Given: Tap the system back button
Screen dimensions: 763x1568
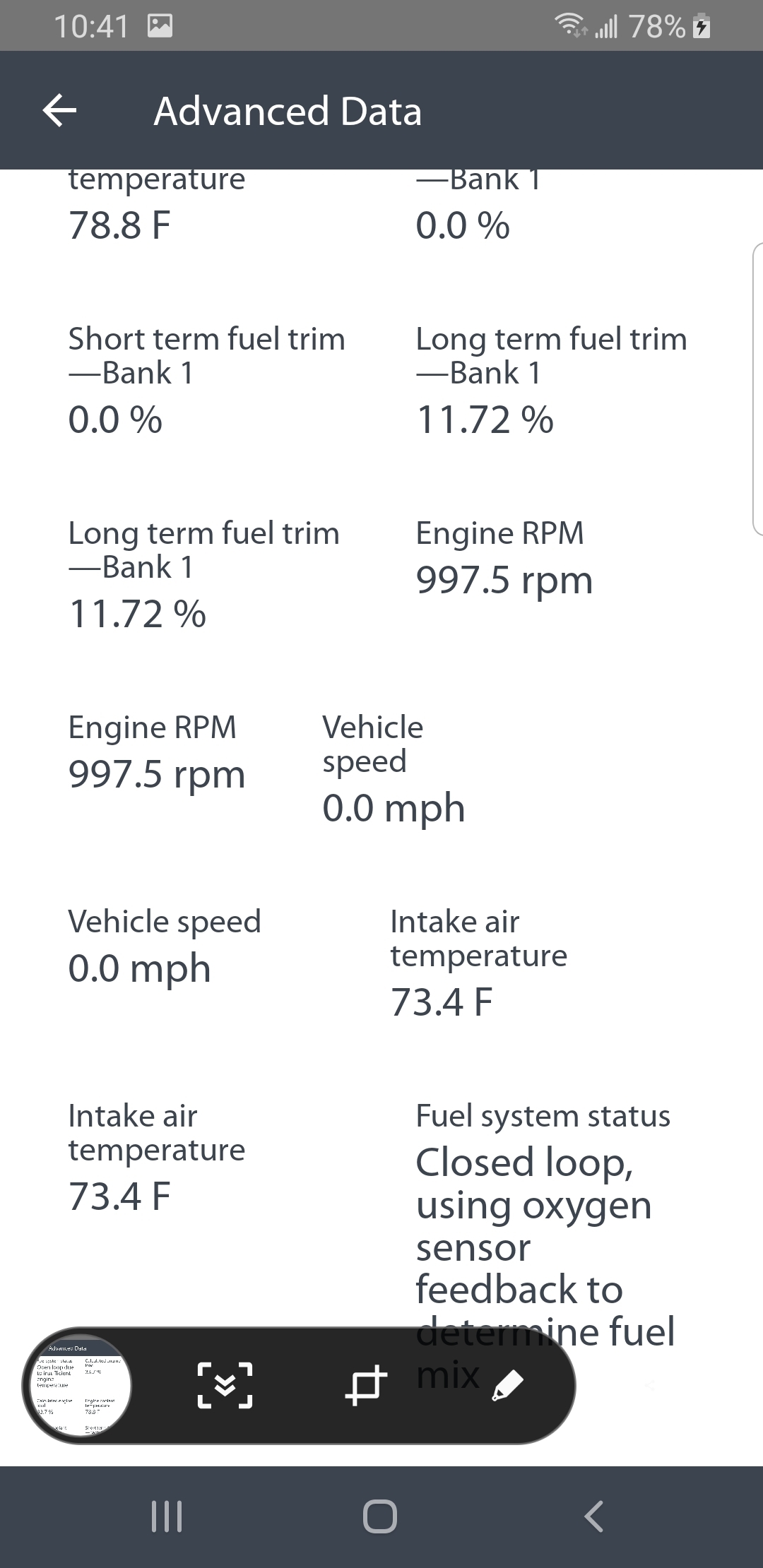Looking at the screenshot, I should 593,1516.
